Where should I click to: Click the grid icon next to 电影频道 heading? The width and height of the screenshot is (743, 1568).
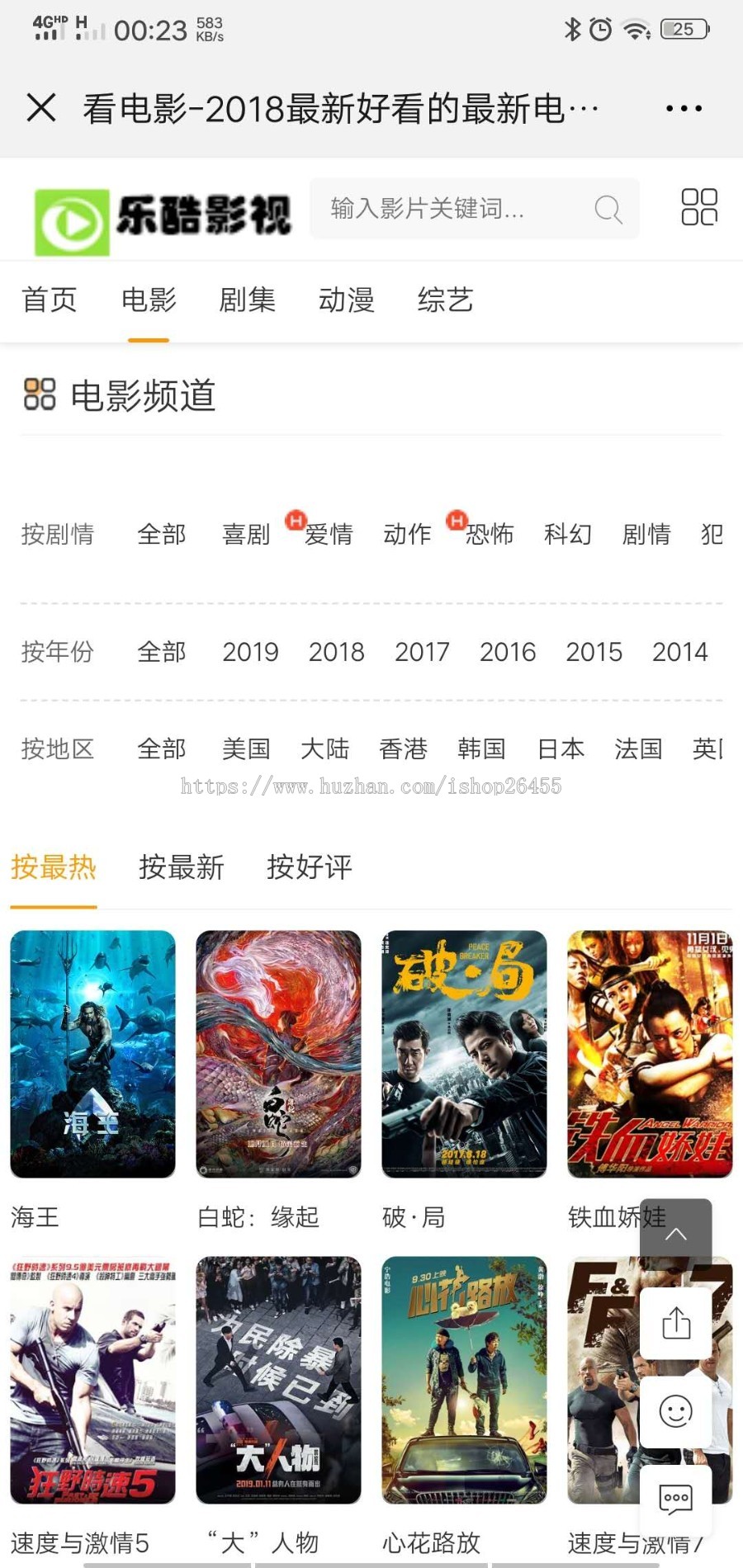(38, 396)
